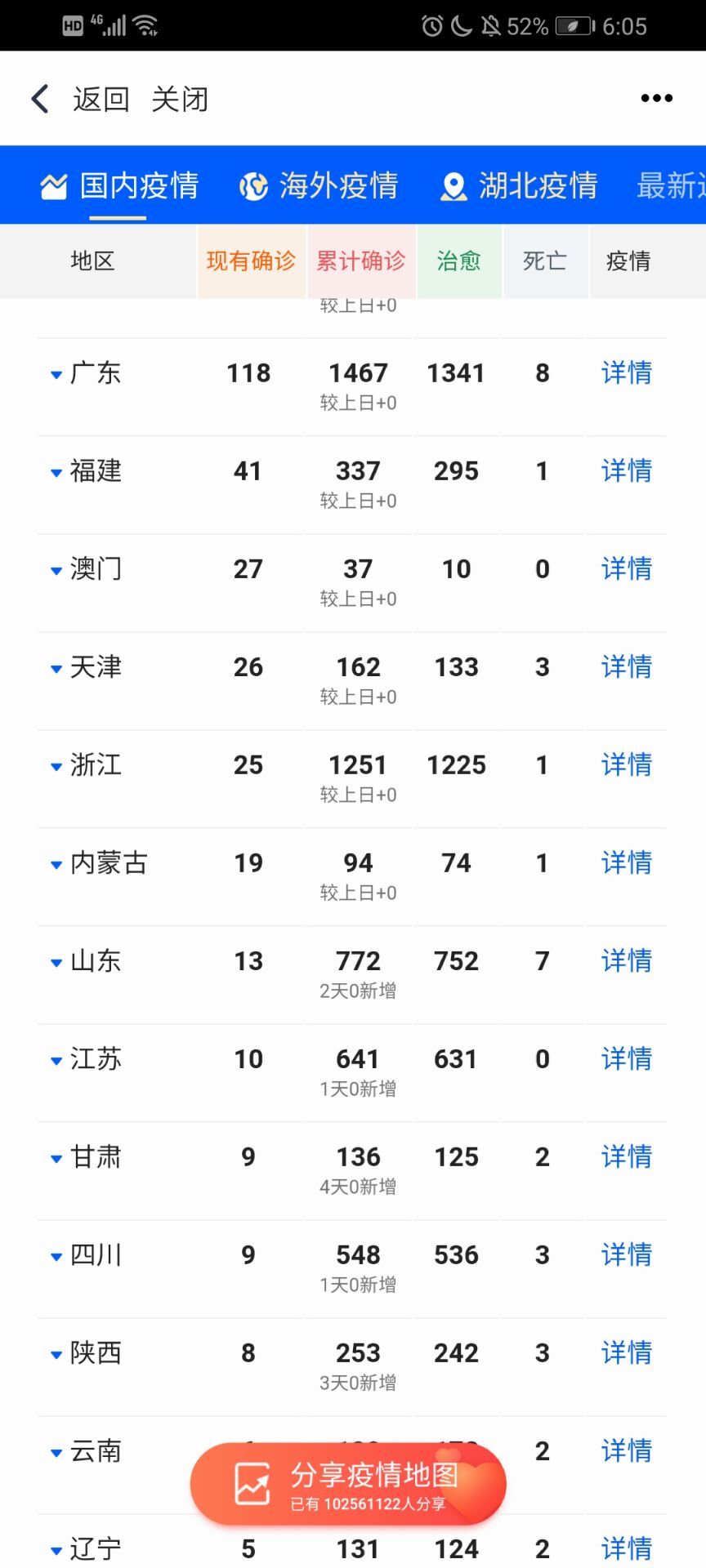Select the 现有确诊 column header to sort
Viewport: 706px width, 1568px height.
[x=251, y=261]
